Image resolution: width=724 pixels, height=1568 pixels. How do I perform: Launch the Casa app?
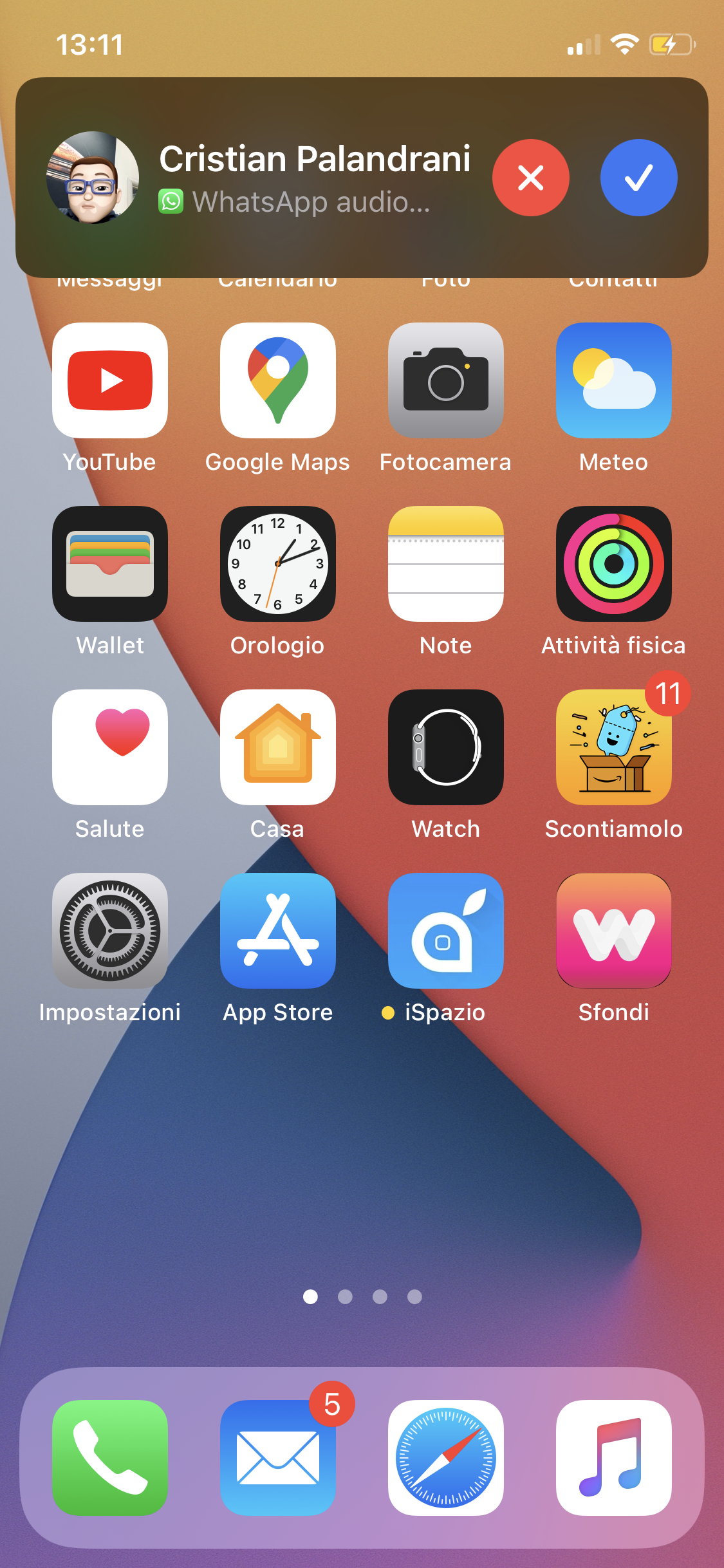tap(278, 747)
